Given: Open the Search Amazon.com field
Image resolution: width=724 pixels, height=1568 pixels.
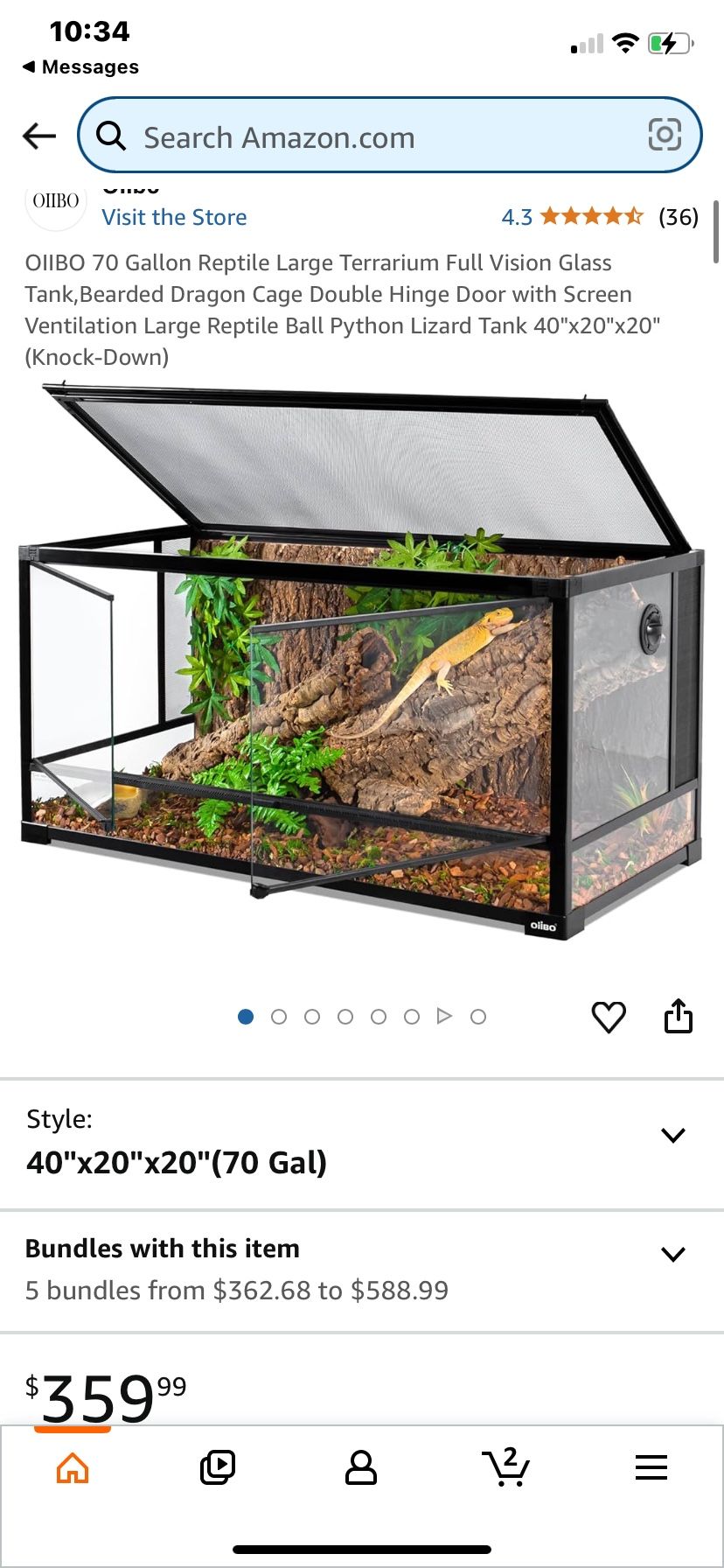Looking at the screenshot, I should click(x=367, y=136).
